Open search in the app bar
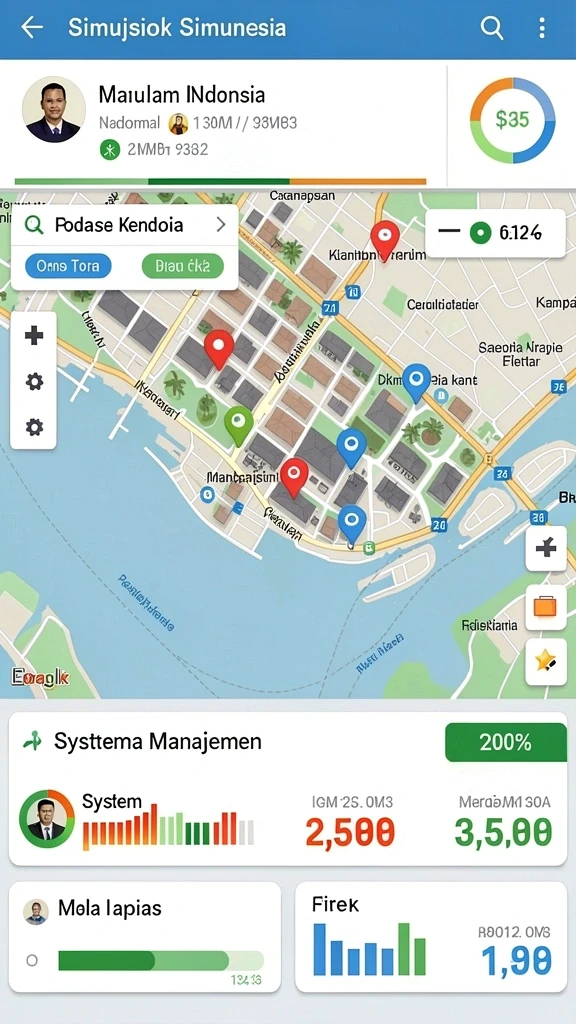 point(491,28)
